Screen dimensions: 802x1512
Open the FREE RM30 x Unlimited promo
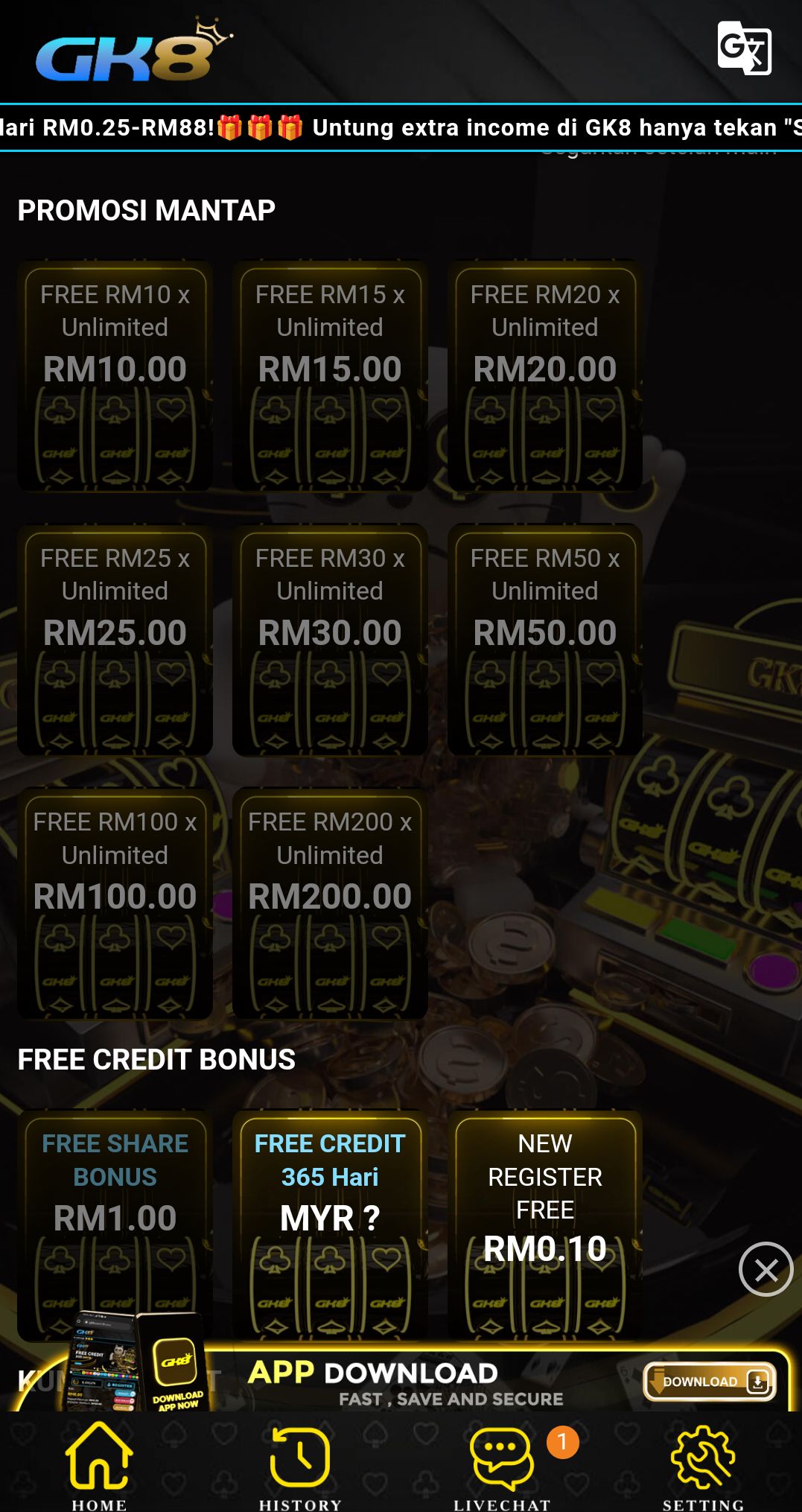(x=330, y=639)
